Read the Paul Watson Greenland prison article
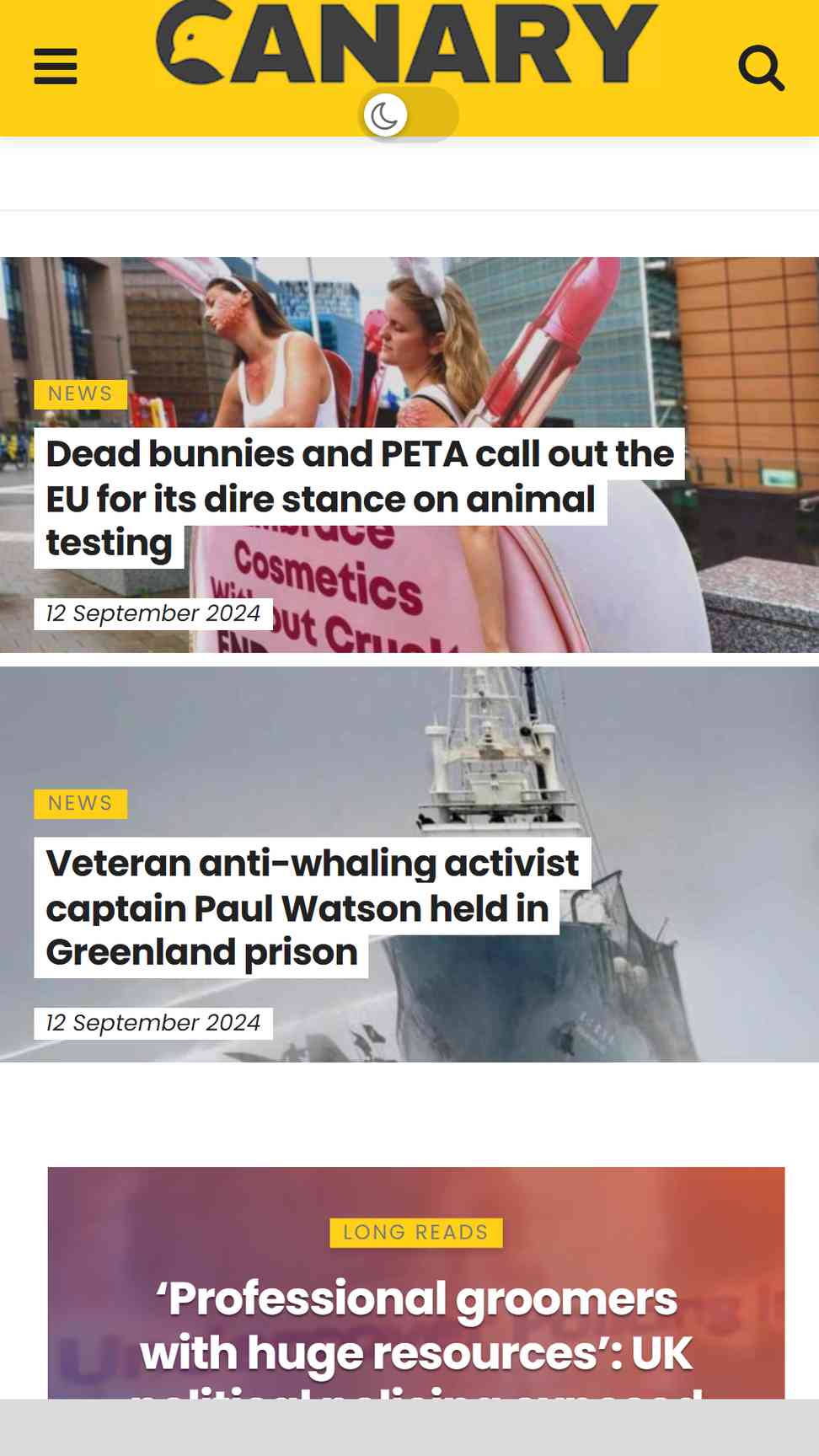Viewport: 819px width, 1456px height. [313, 907]
